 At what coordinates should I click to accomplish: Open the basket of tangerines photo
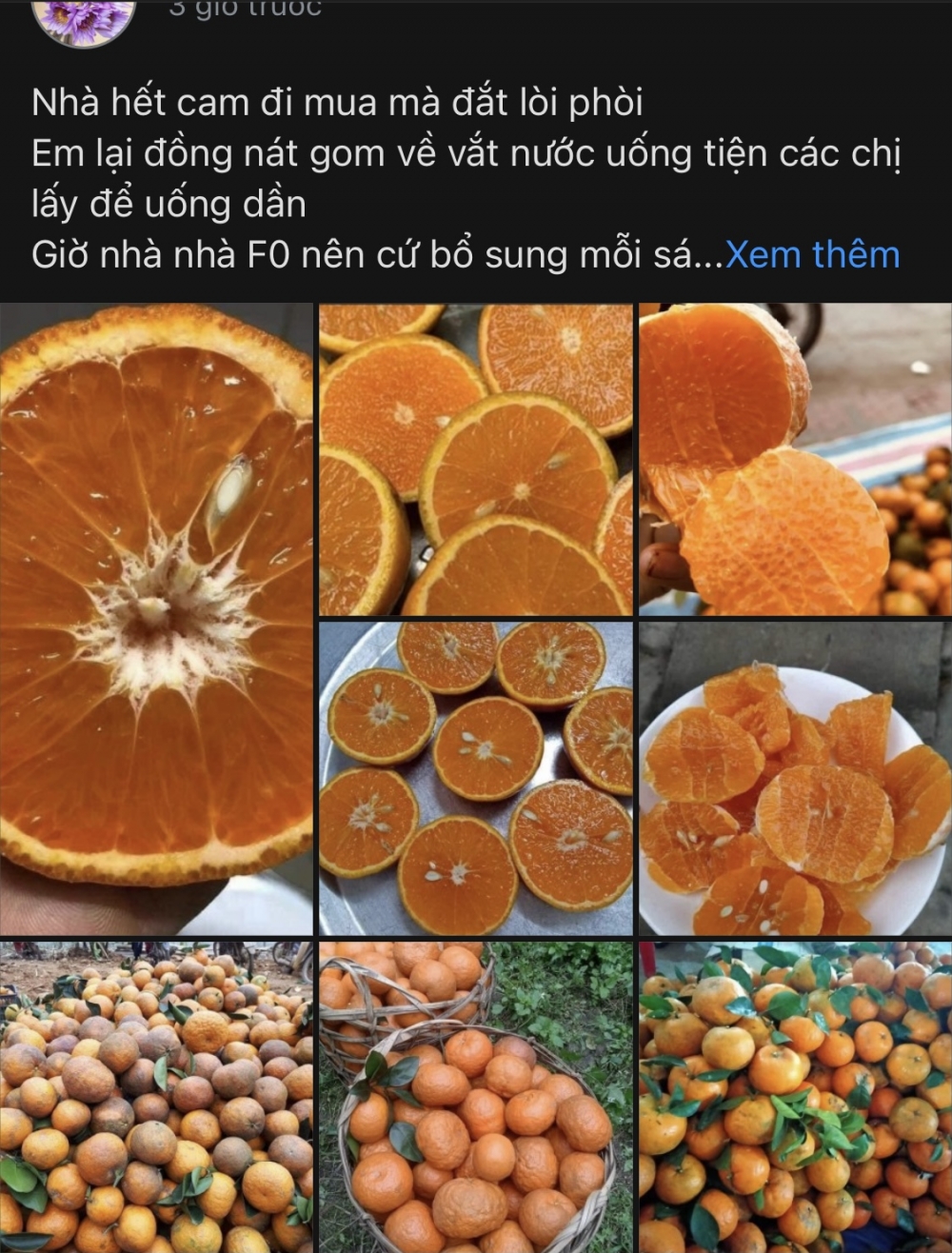point(471,1095)
